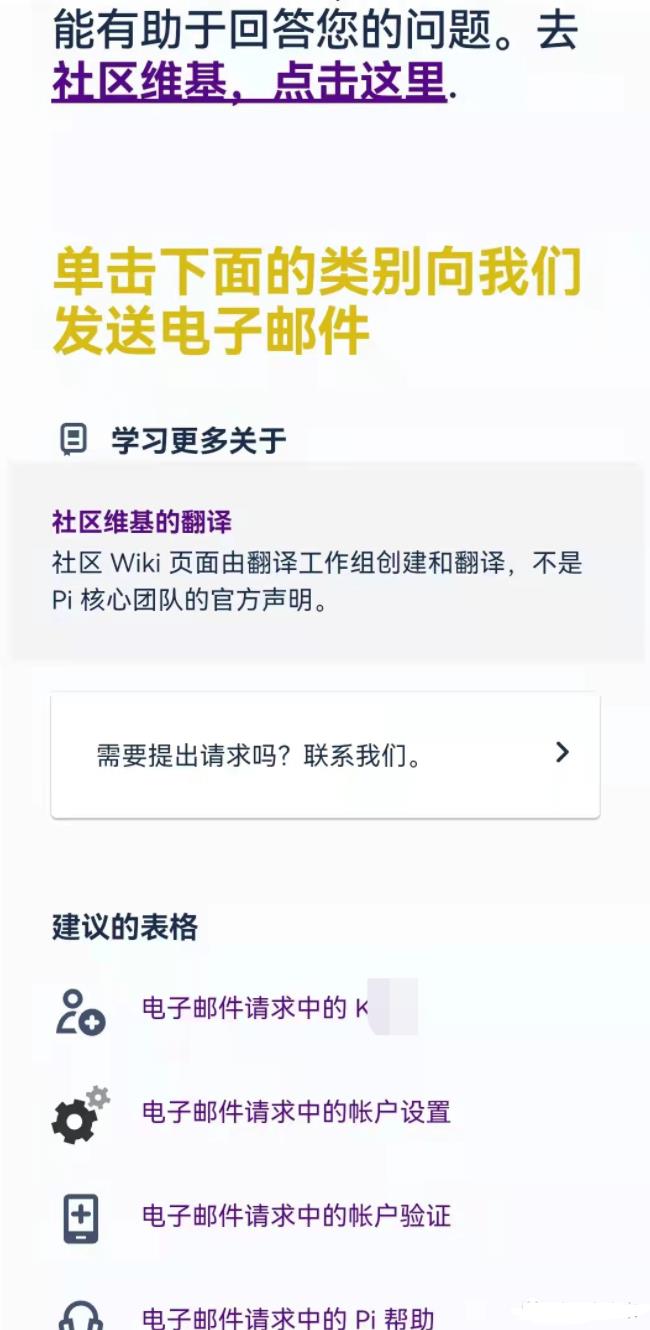
Task: Open the 社区维基，点击这里 link
Action: [x=248, y=83]
